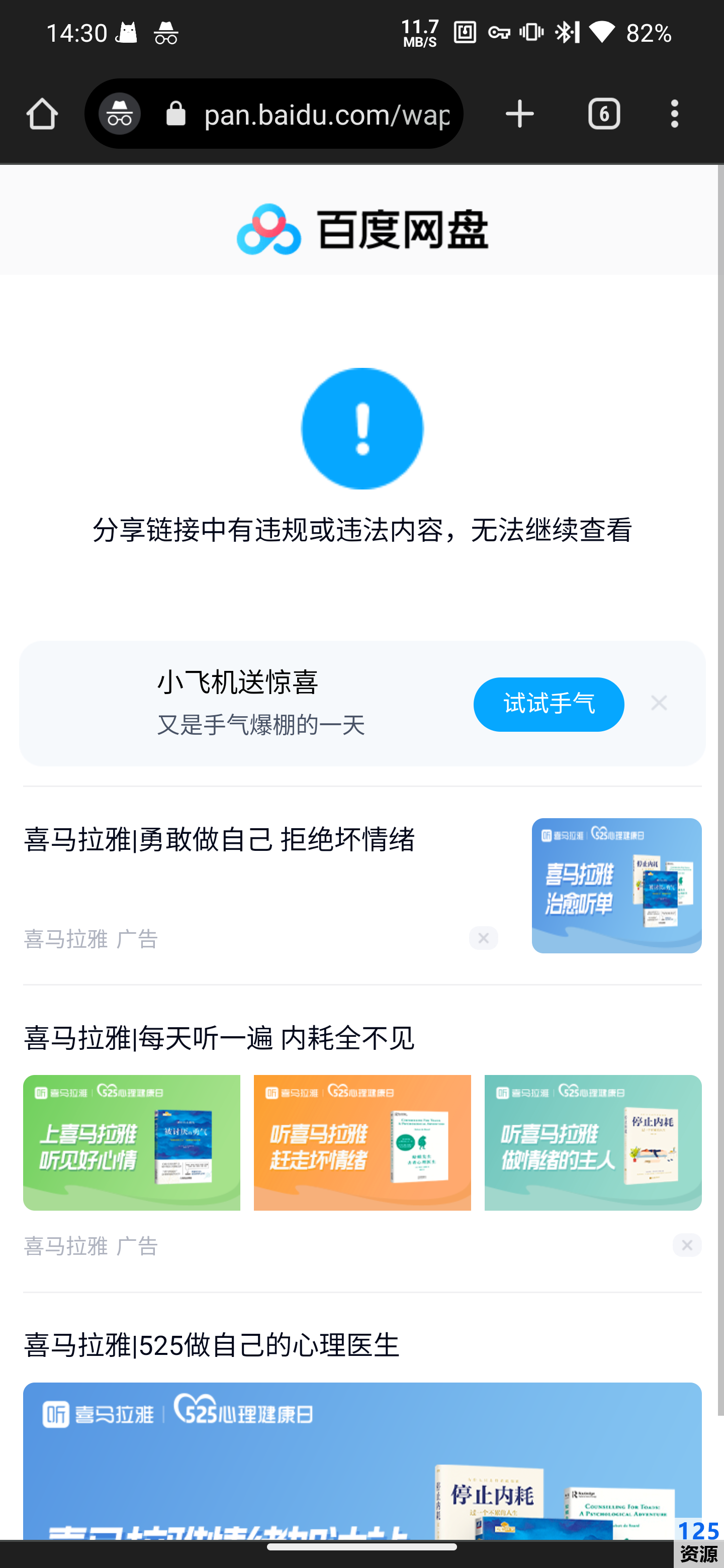724x1568 pixels.
Task: Close the 勇敢做自己 拒绝坏情绪 ad
Action: coord(483,938)
